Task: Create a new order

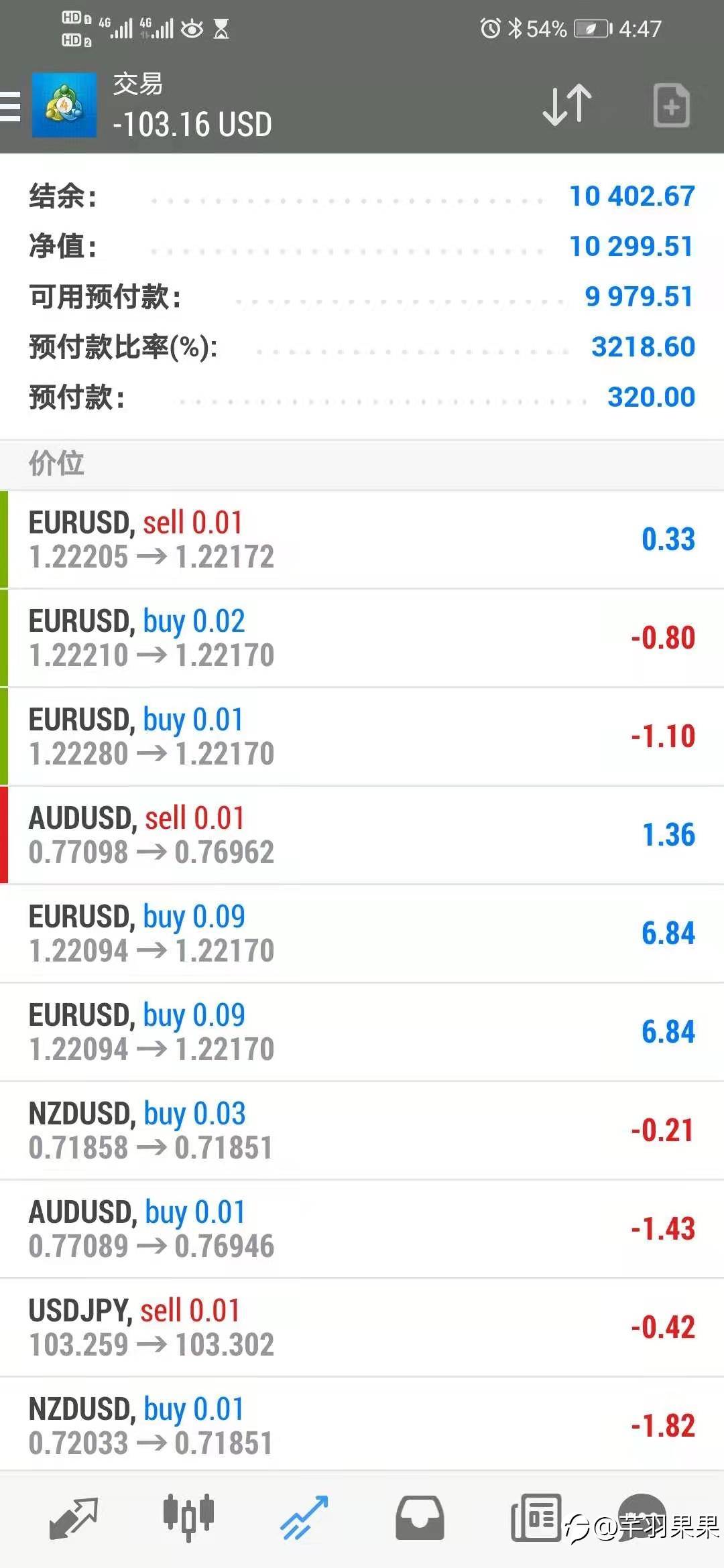Action: [671, 105]
